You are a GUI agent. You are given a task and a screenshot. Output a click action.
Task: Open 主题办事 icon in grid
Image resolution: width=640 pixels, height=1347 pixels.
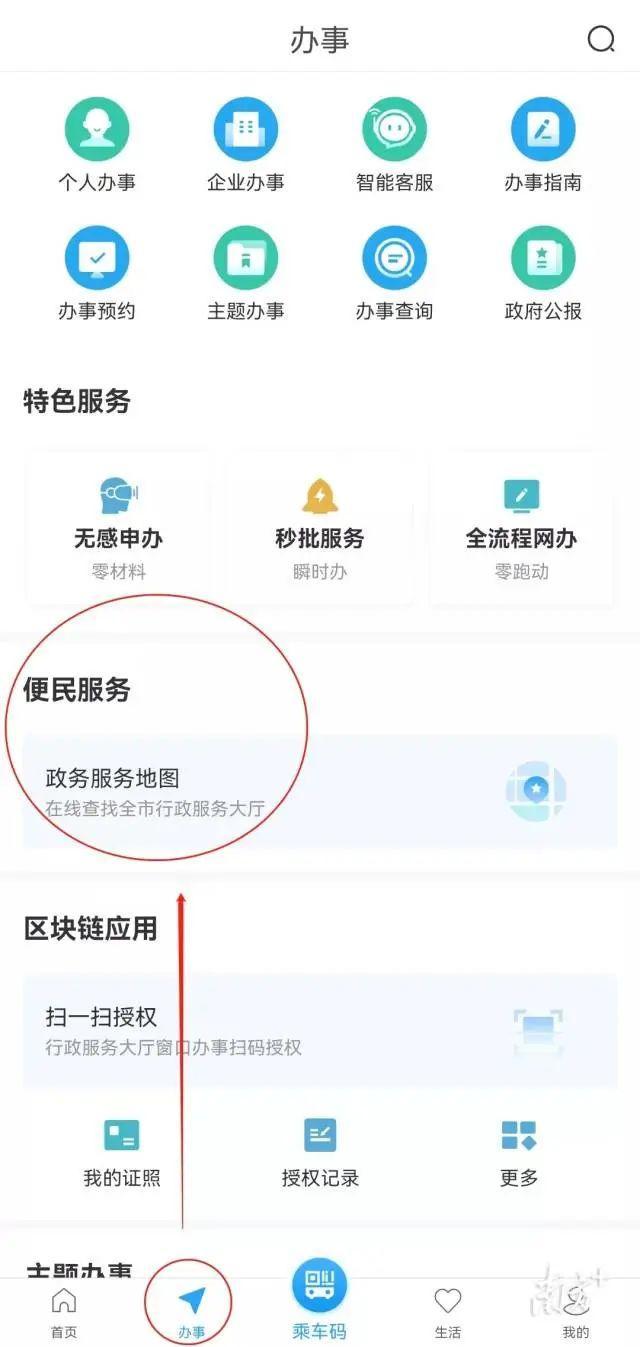pos(246,274)
